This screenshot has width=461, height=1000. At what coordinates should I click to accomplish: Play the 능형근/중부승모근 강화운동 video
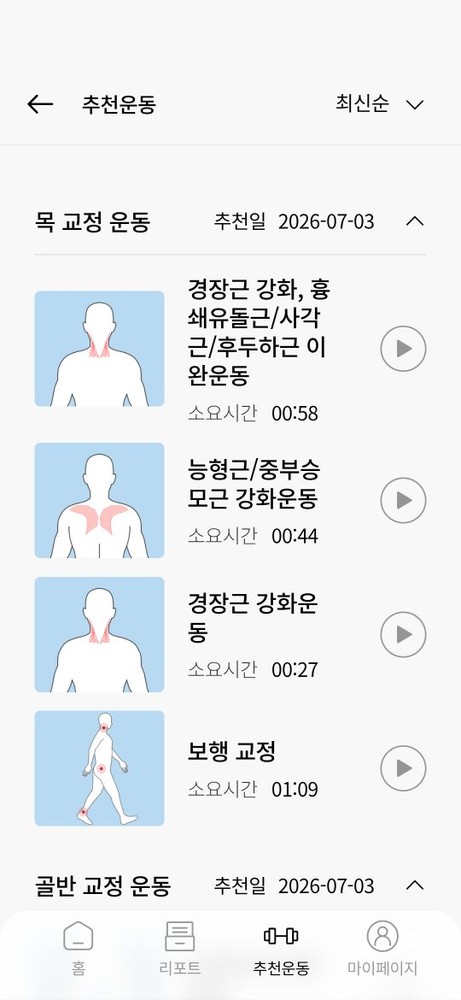[x=403, y=501]
